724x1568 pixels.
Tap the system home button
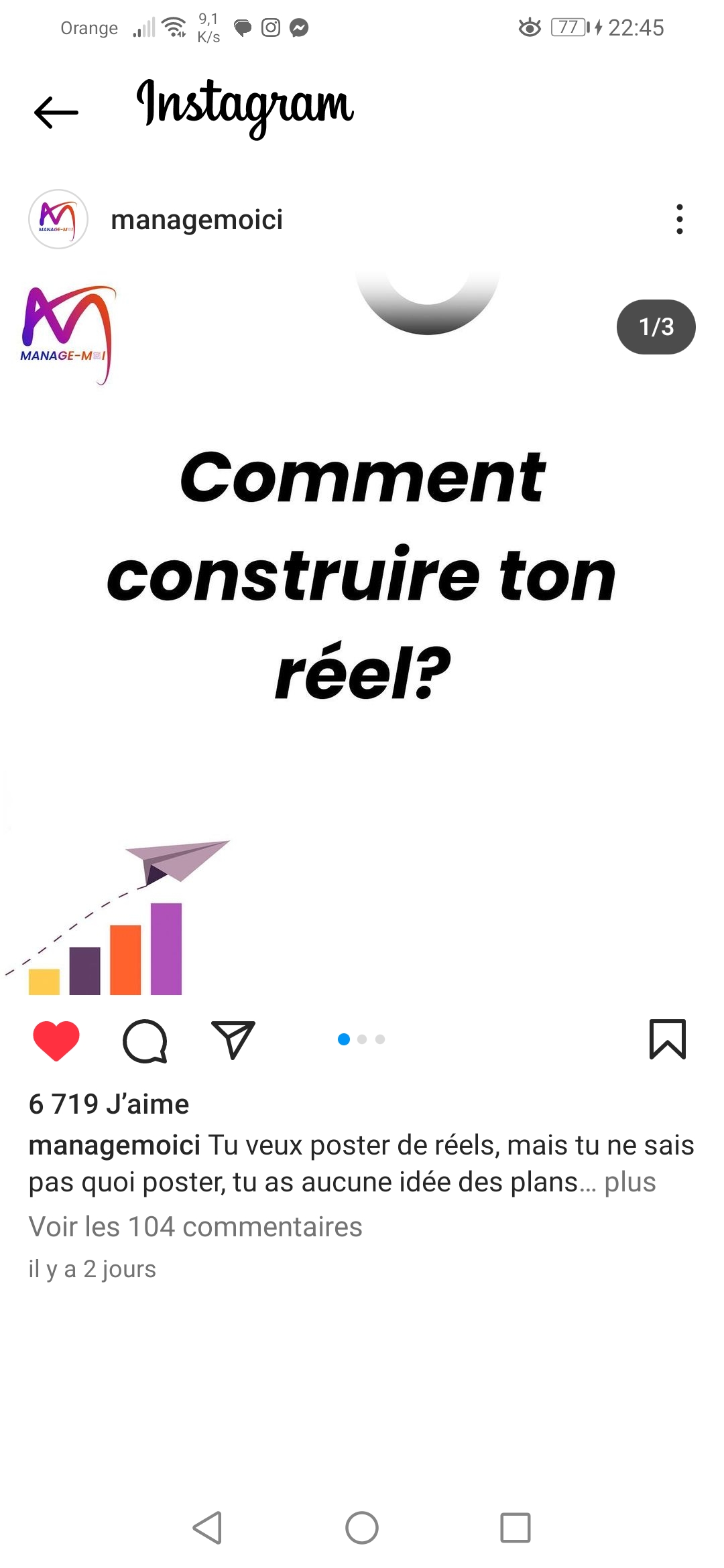(x=362, y=1528)
